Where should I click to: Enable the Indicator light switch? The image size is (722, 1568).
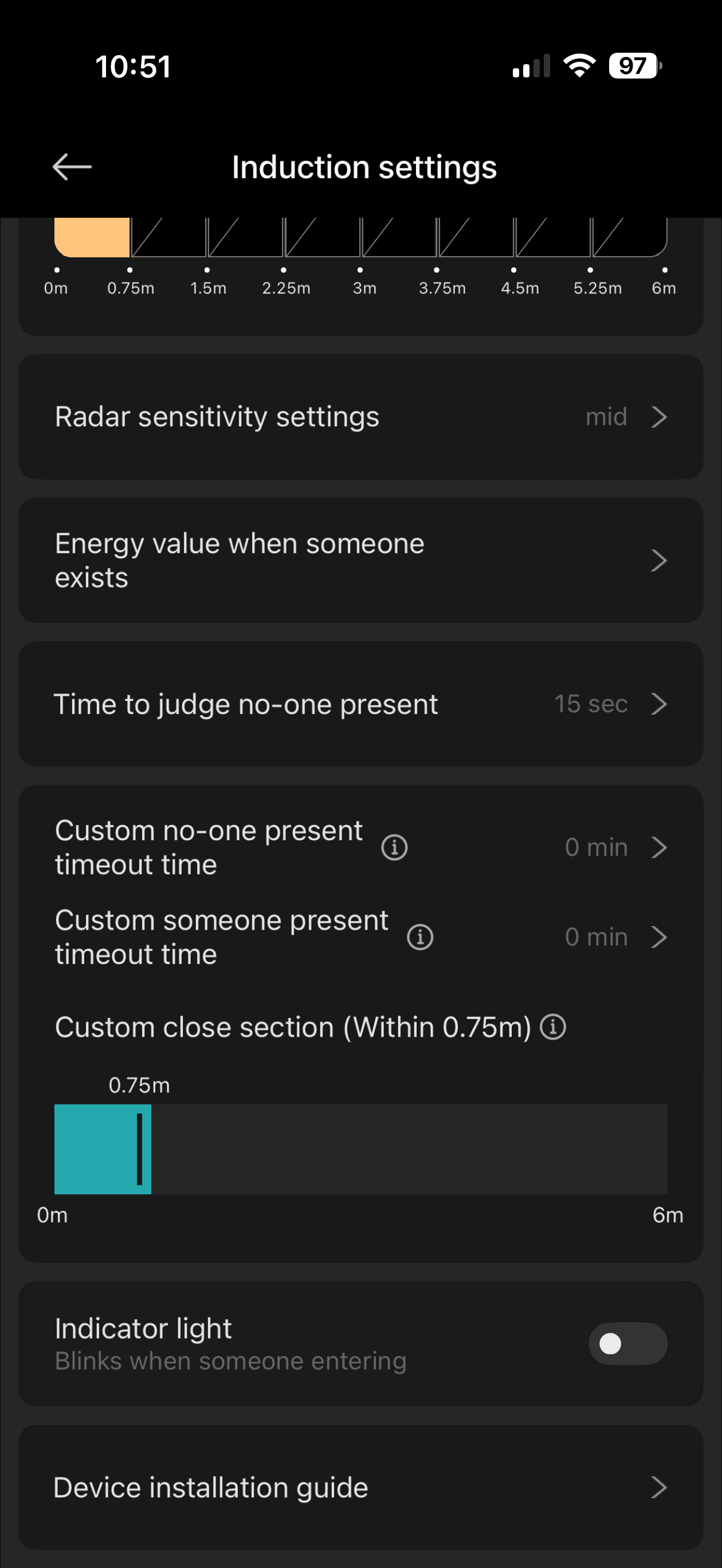(627, 1343)
